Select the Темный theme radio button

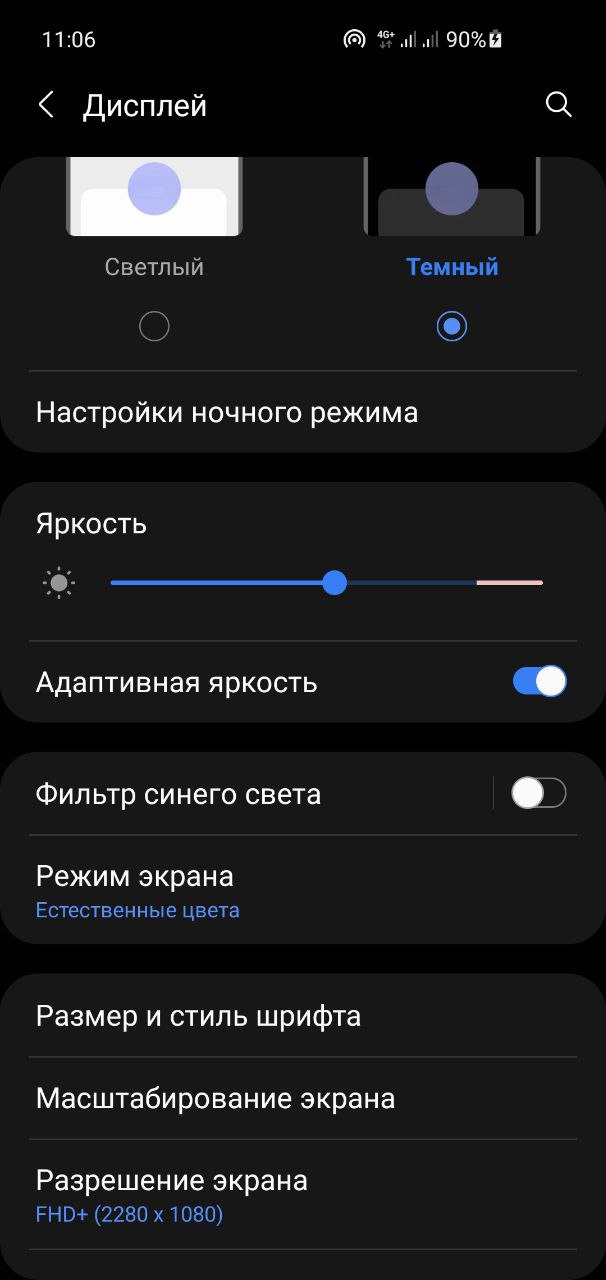[452, 326]
